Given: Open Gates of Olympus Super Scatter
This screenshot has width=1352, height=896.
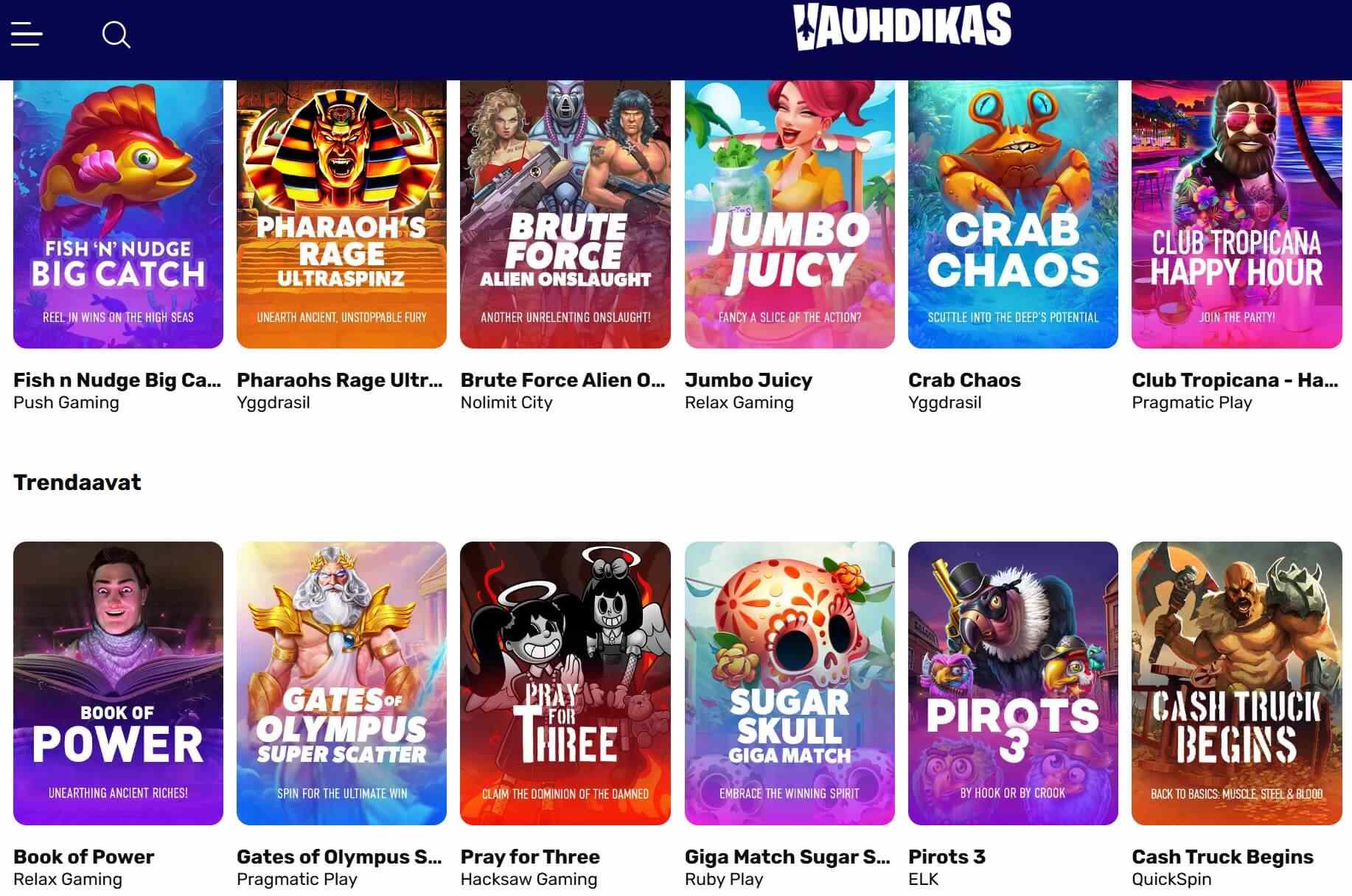Looking at the screenshot, I should pyautogui.click(x=341, y=682).
